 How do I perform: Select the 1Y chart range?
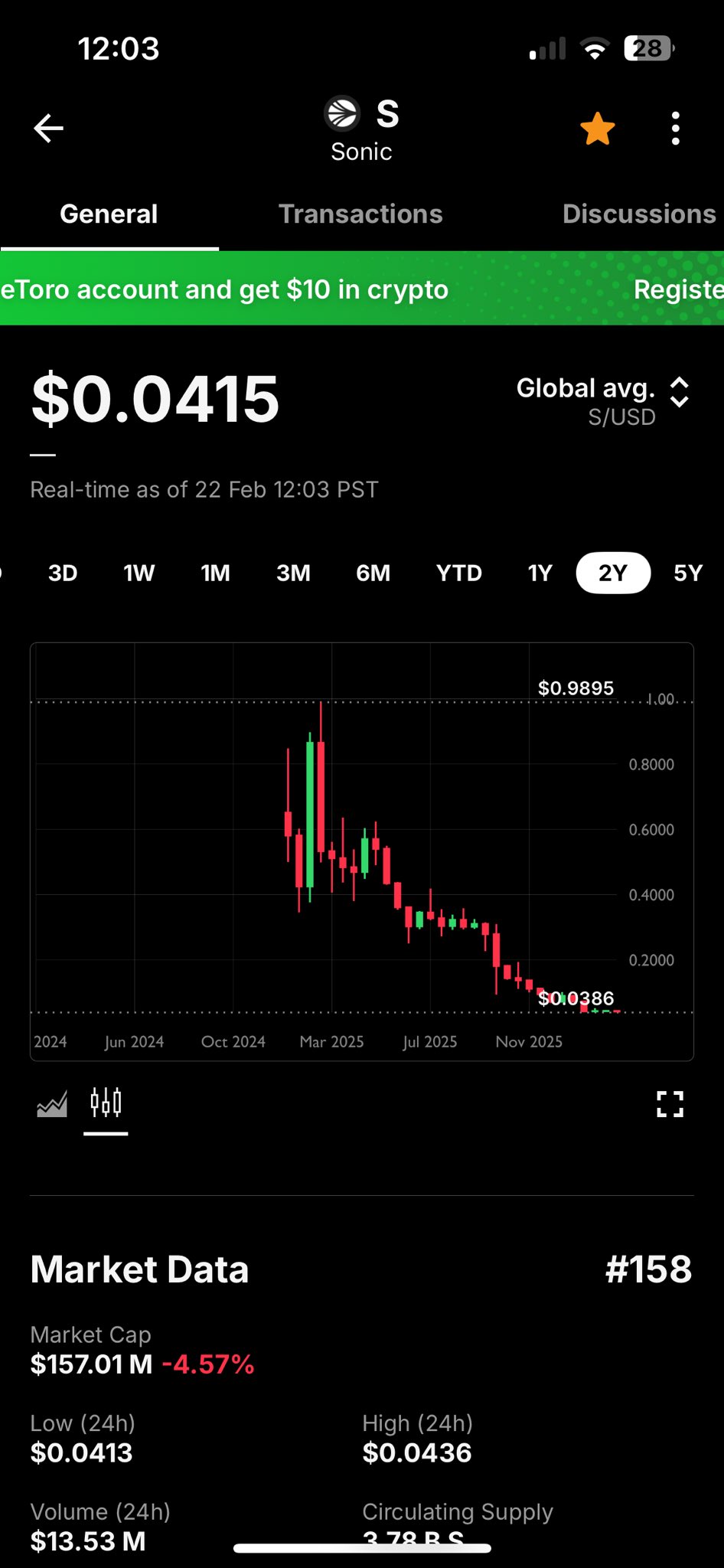(x=540, y=573)
